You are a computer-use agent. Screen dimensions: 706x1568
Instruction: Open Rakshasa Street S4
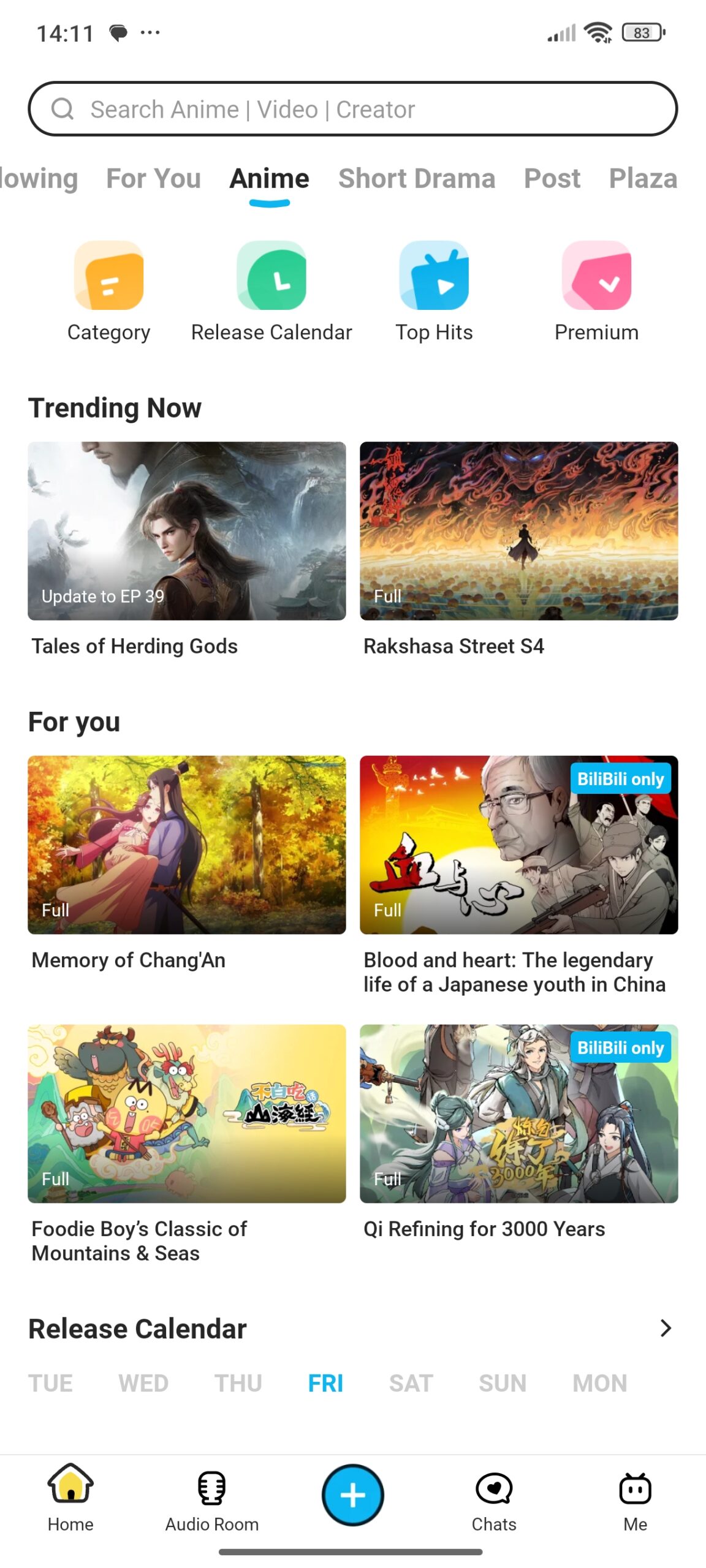(x=518, y=549)
